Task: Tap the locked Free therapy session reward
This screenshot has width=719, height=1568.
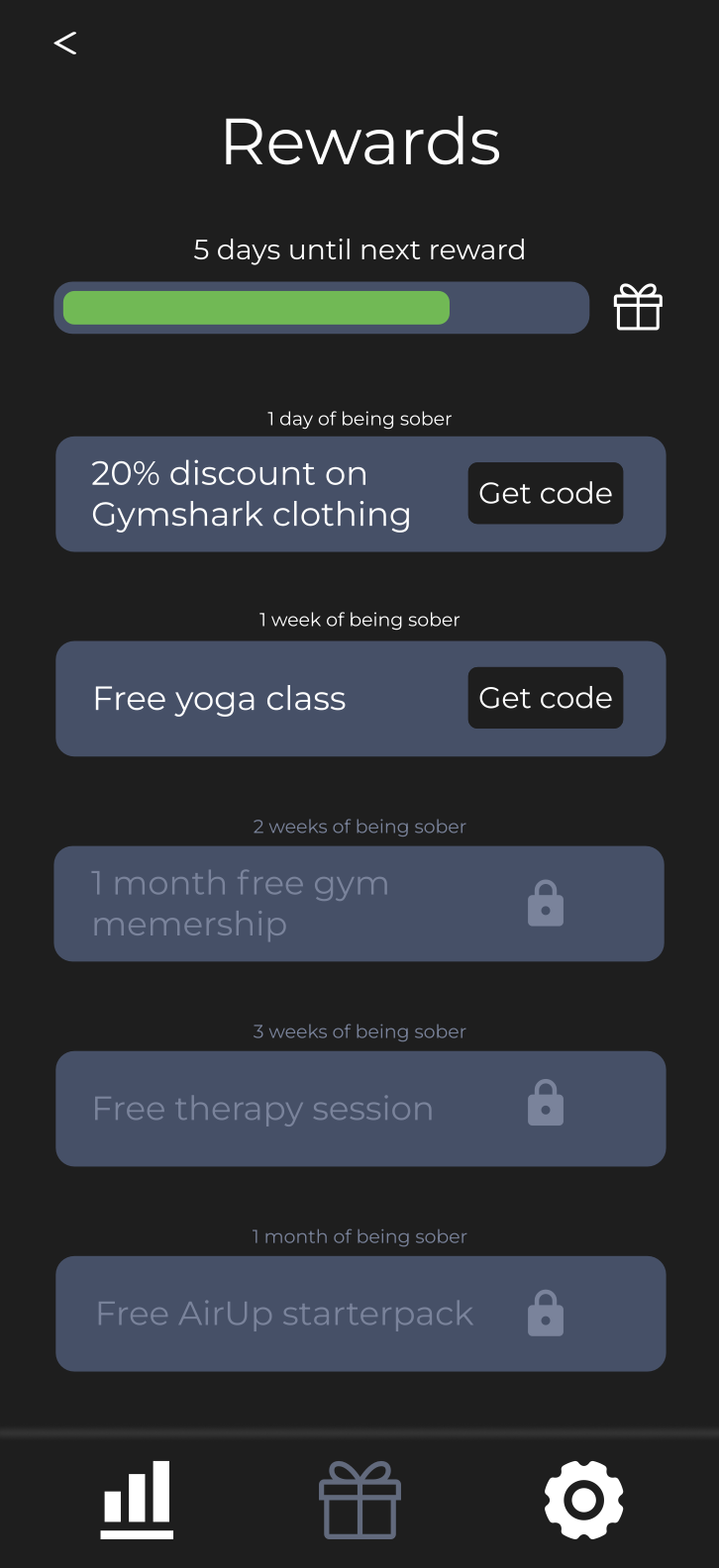Action: click(359, 1108)
